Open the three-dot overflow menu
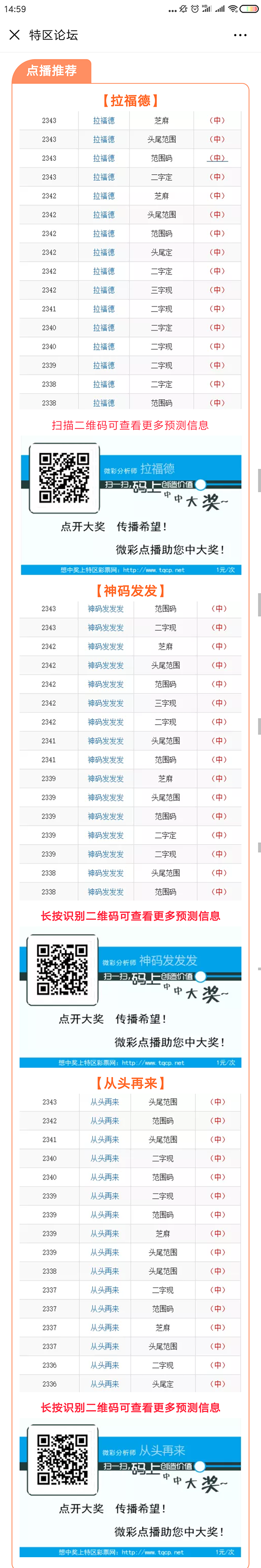This screenshot has width=261, height=1568. pos(240,35)
